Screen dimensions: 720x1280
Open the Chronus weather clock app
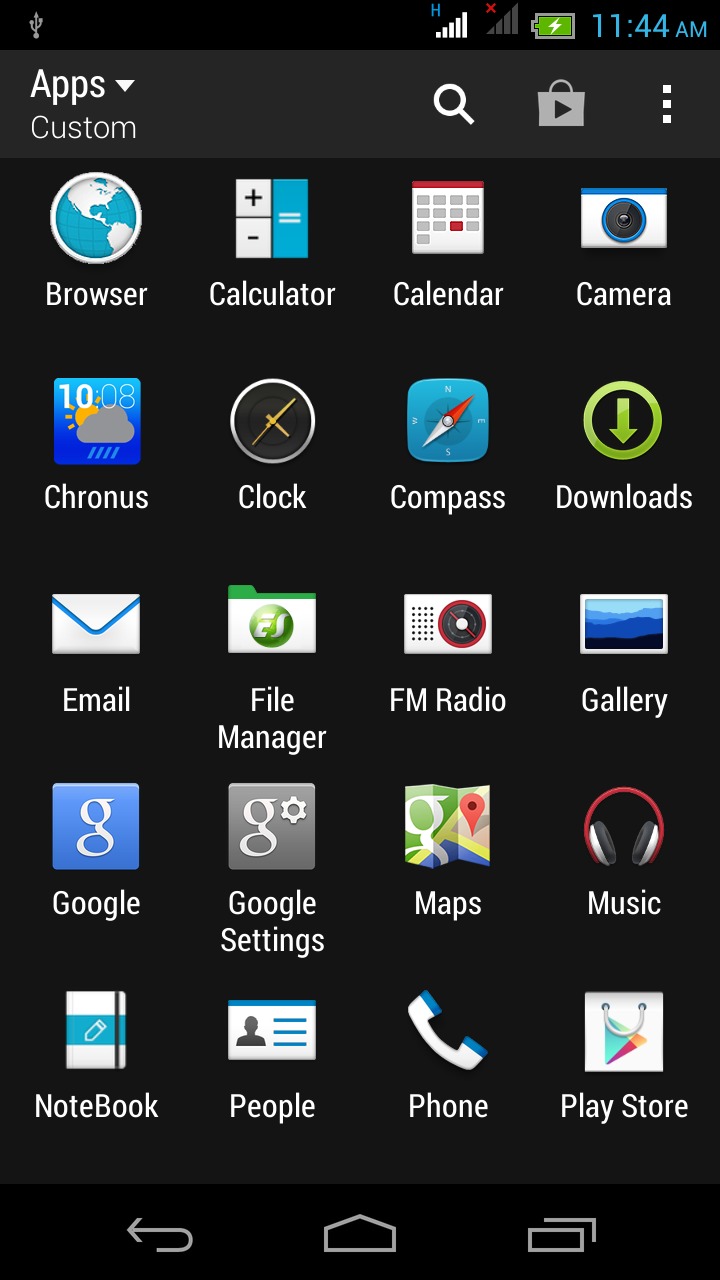point(96,445)
